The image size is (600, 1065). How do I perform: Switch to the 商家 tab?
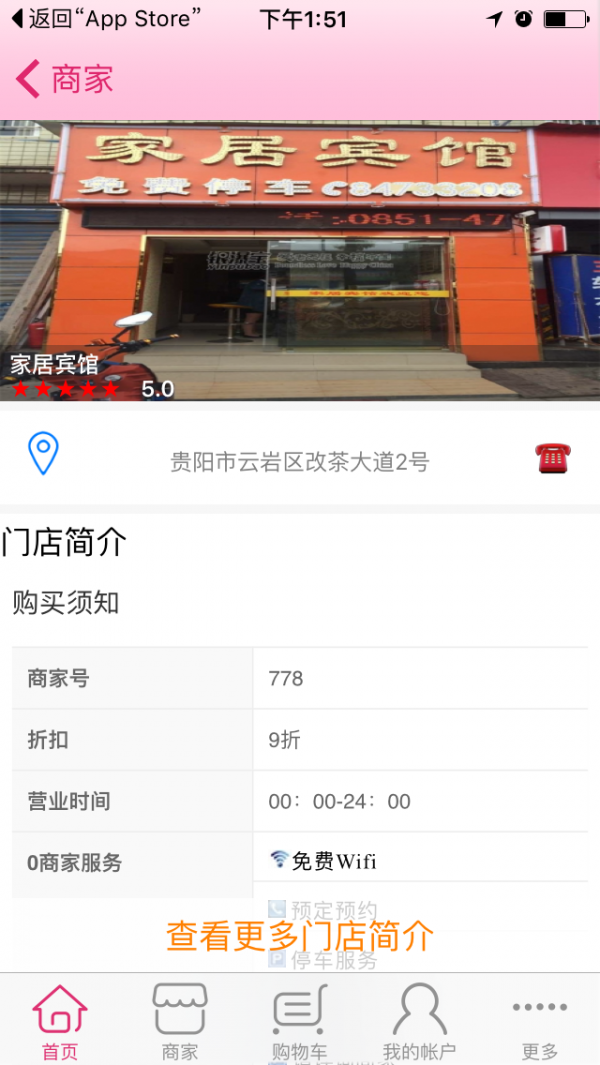(x=180, y=1021)
